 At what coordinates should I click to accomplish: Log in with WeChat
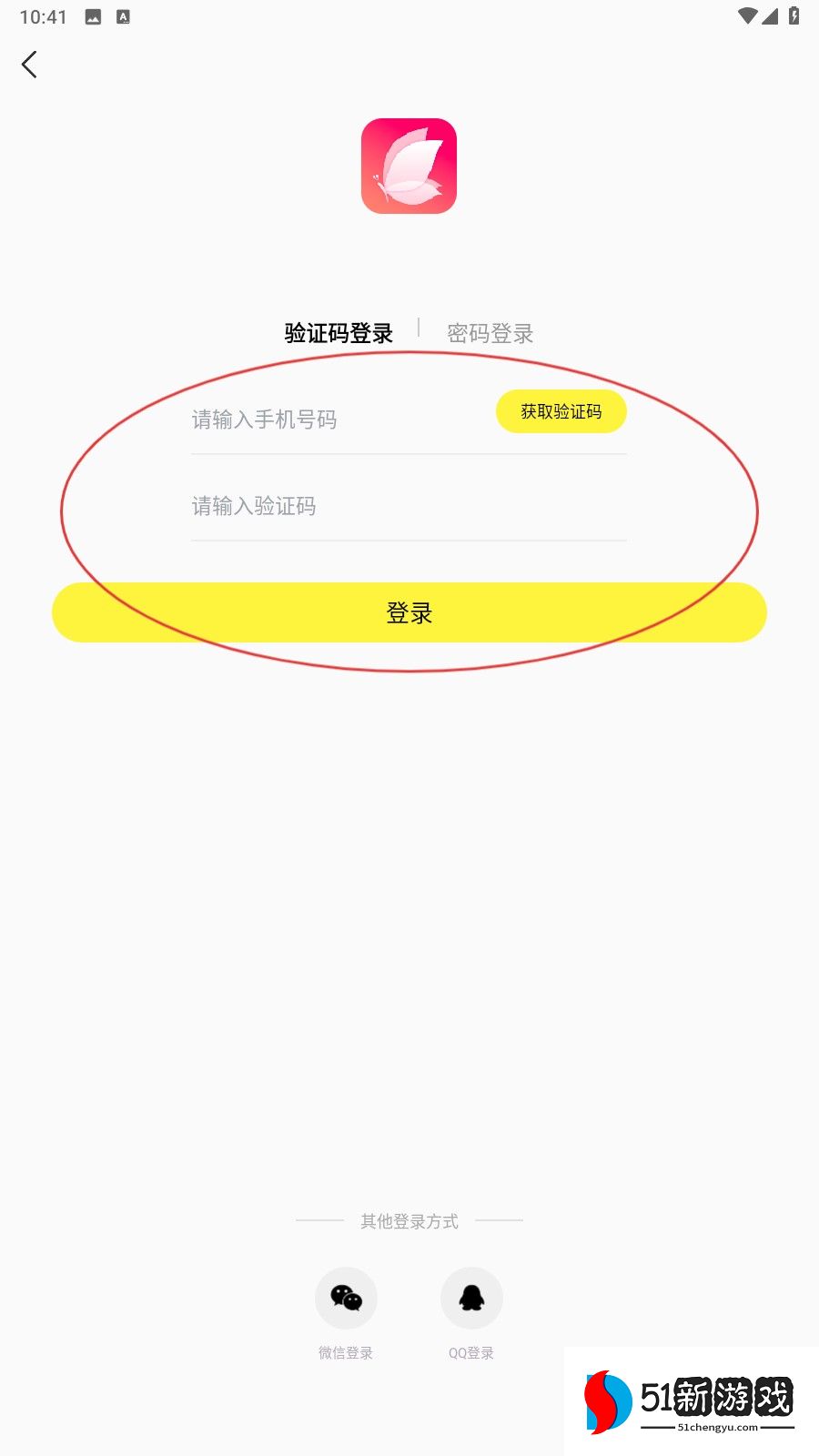(346, 1298)
